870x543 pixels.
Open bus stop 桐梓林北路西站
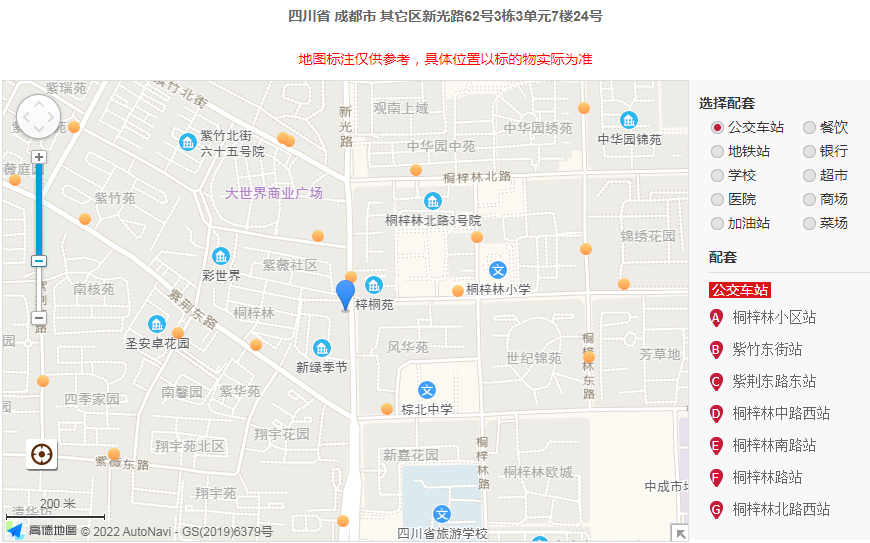point(780,510)
